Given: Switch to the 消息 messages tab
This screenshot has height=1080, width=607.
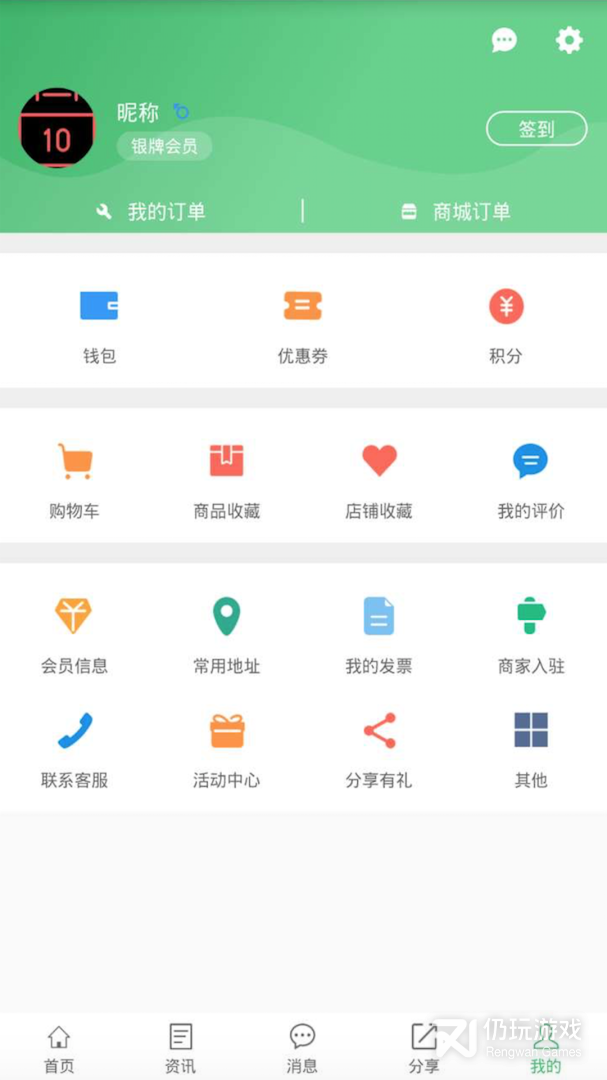Looking at the screenshot, I should 302,1048.
